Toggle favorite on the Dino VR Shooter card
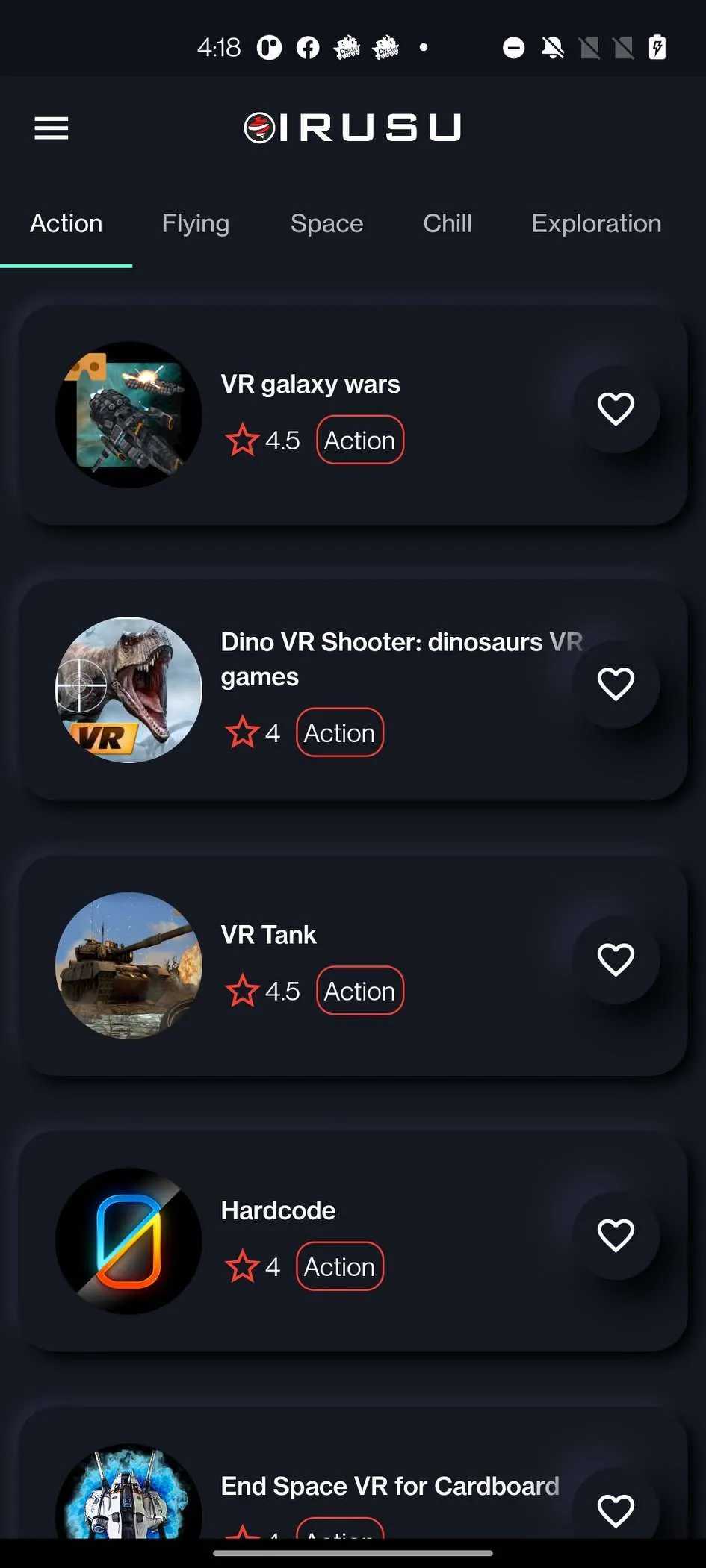The width and height of the screenshot is (706, 1568). [616, 682]
